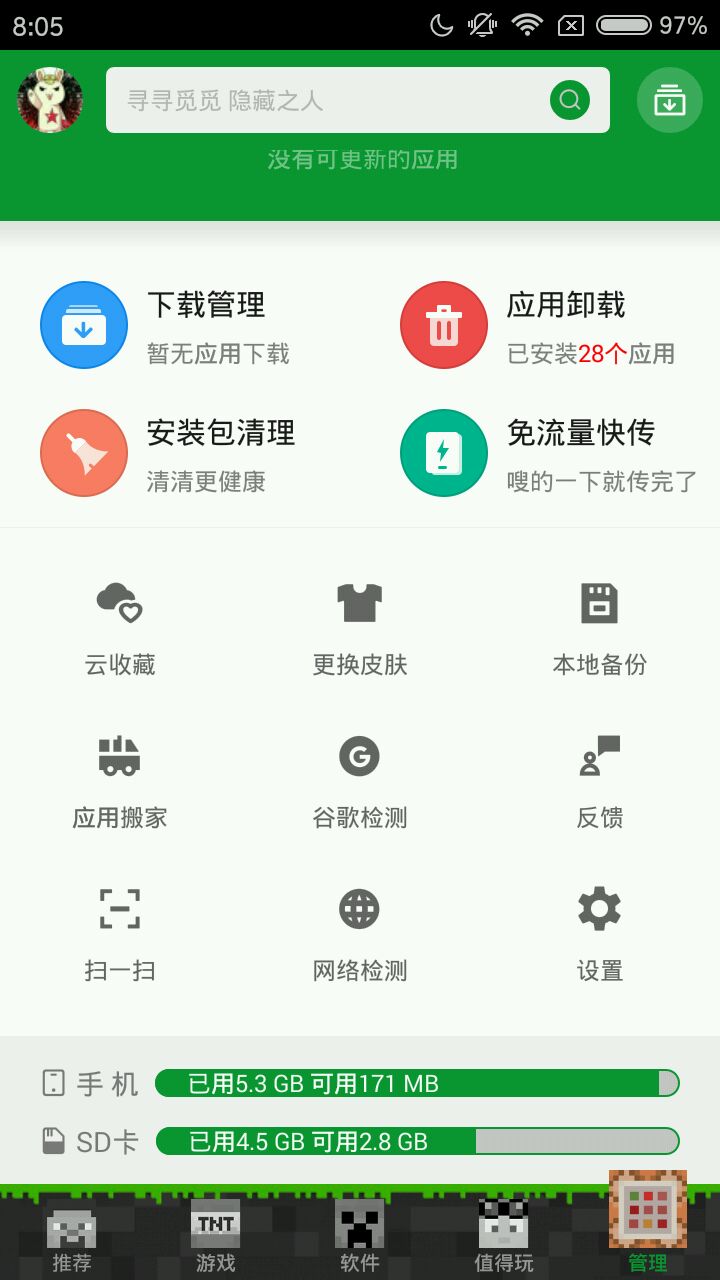Open 反馈 feedback

(600, 781)
